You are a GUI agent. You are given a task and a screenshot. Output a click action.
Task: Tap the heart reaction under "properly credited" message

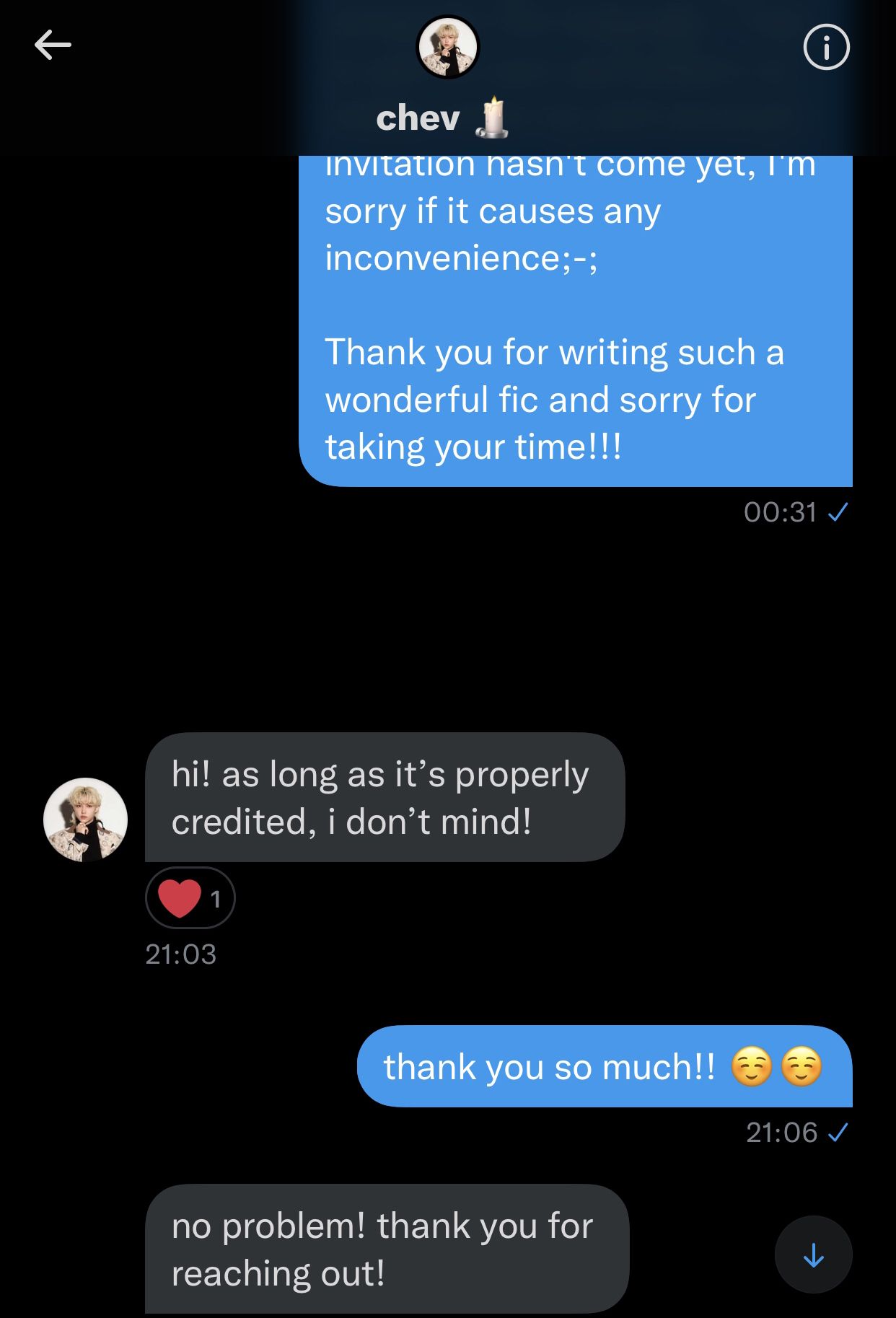pos(190,898)
